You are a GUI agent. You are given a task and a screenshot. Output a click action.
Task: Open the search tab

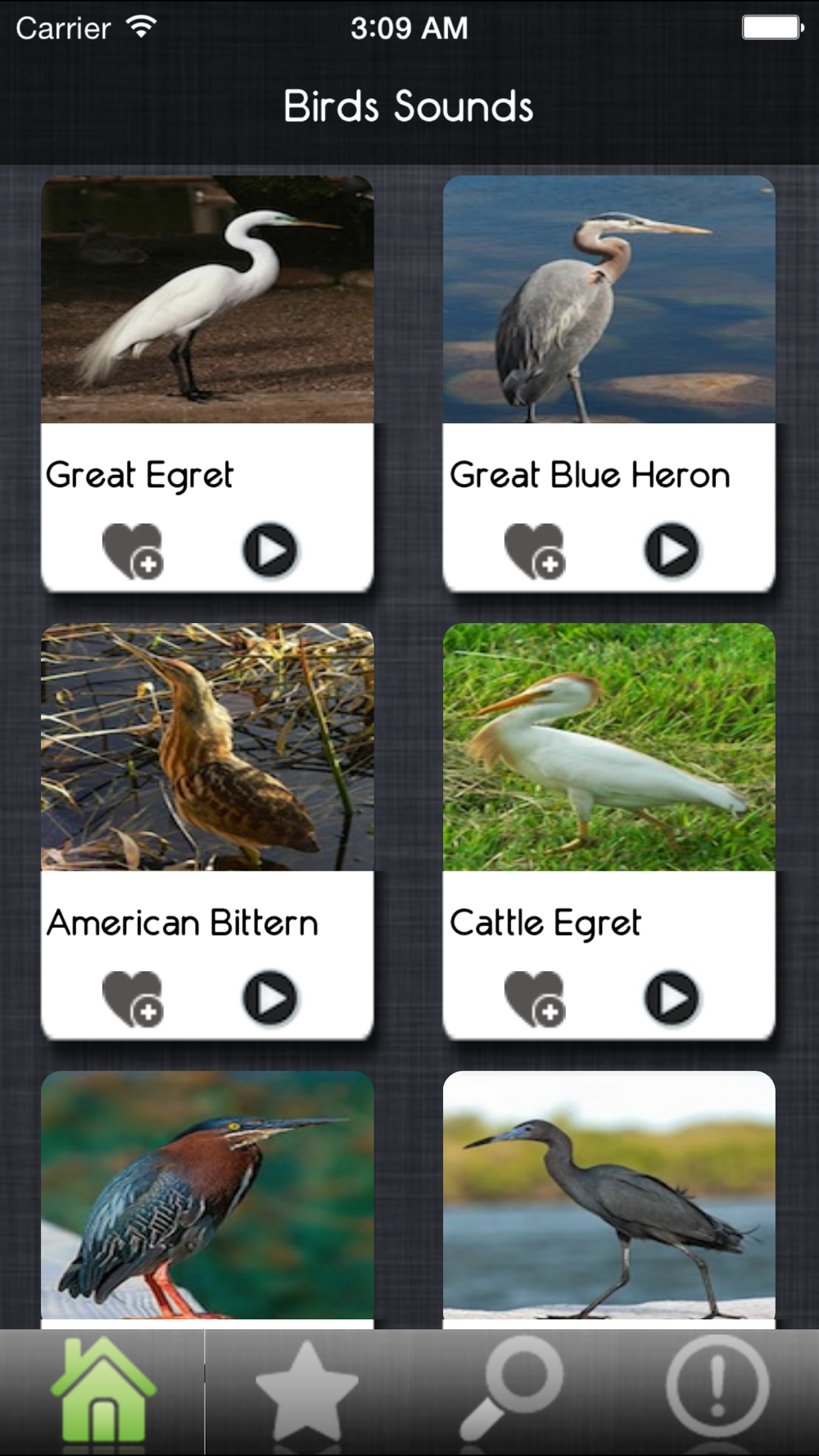click(x=512, y=1390)
